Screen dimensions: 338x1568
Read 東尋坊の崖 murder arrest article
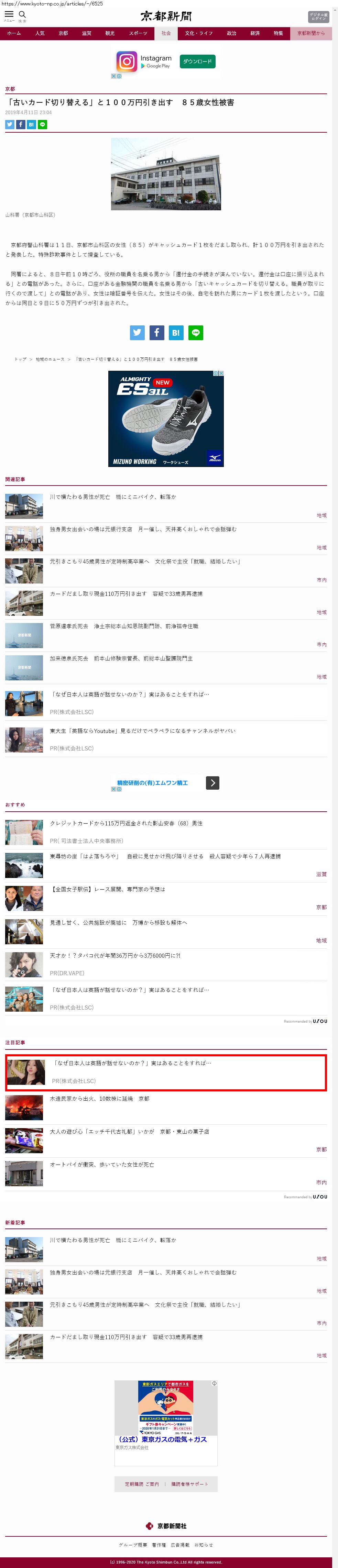click(x=164, y=856)
